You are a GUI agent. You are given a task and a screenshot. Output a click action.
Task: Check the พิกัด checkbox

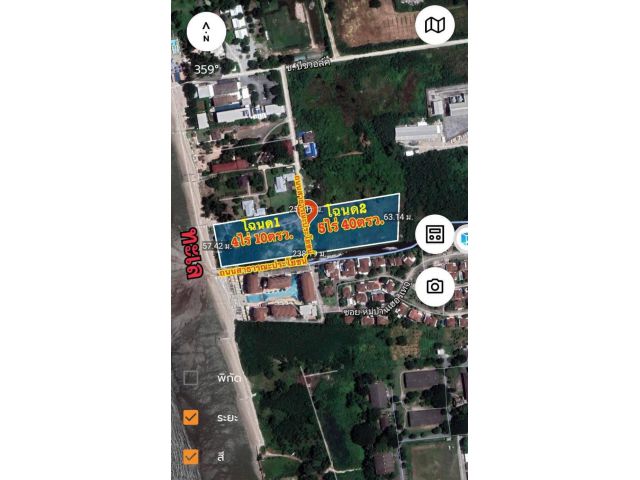(x=191, y=378)
